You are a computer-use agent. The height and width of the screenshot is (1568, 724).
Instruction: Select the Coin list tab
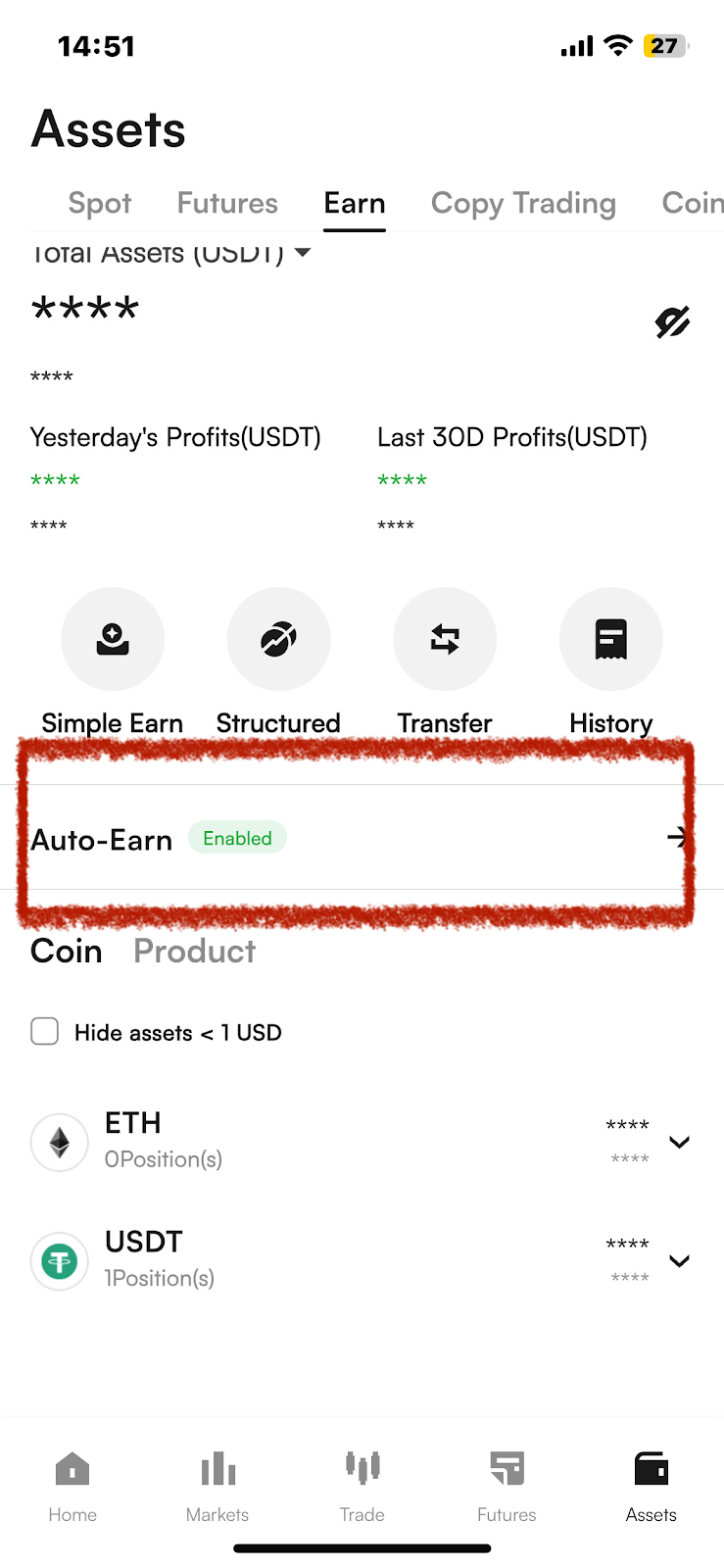click(66, 951)
